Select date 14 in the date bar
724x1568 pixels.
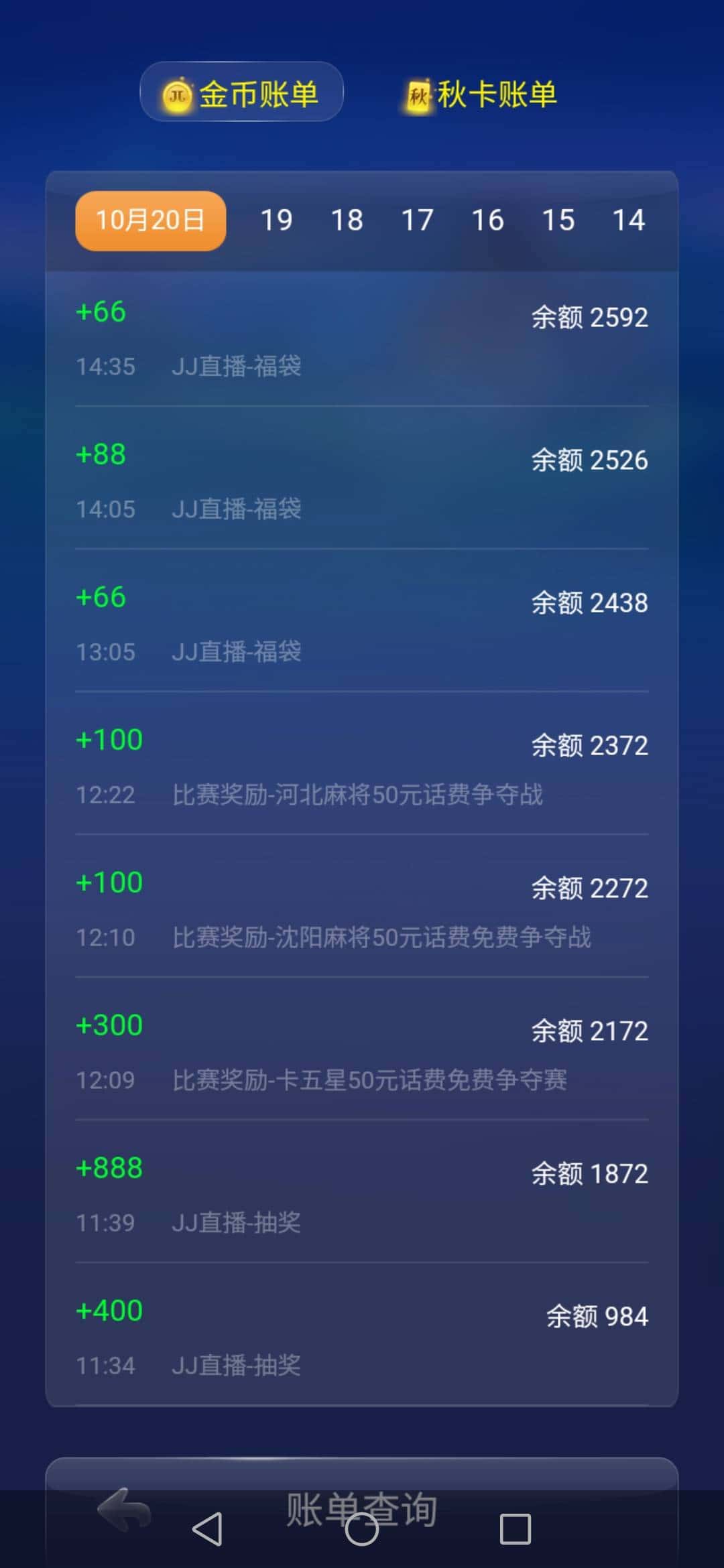click(x=629, y=219)
